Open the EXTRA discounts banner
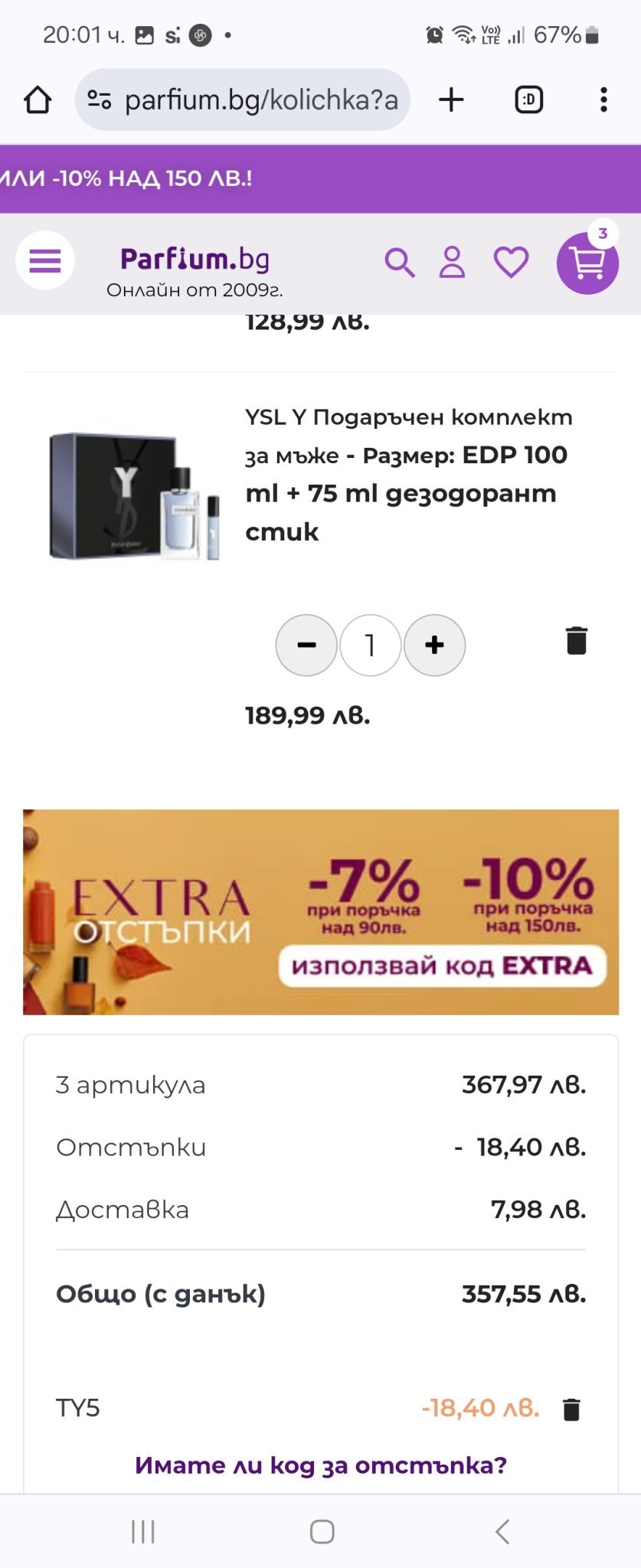The height and width of the screenshot is (1568, 641). coord(321,912)
